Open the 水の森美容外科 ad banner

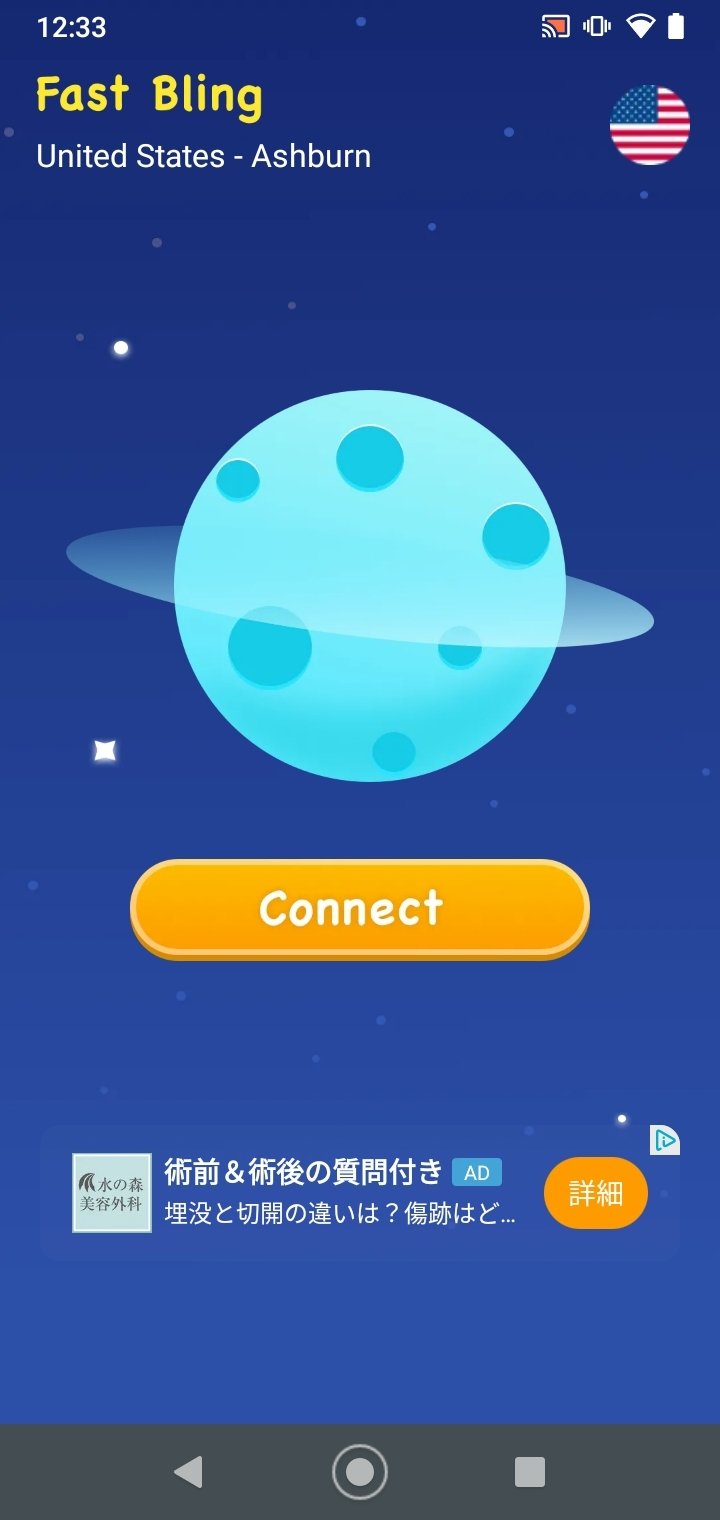360,1193
